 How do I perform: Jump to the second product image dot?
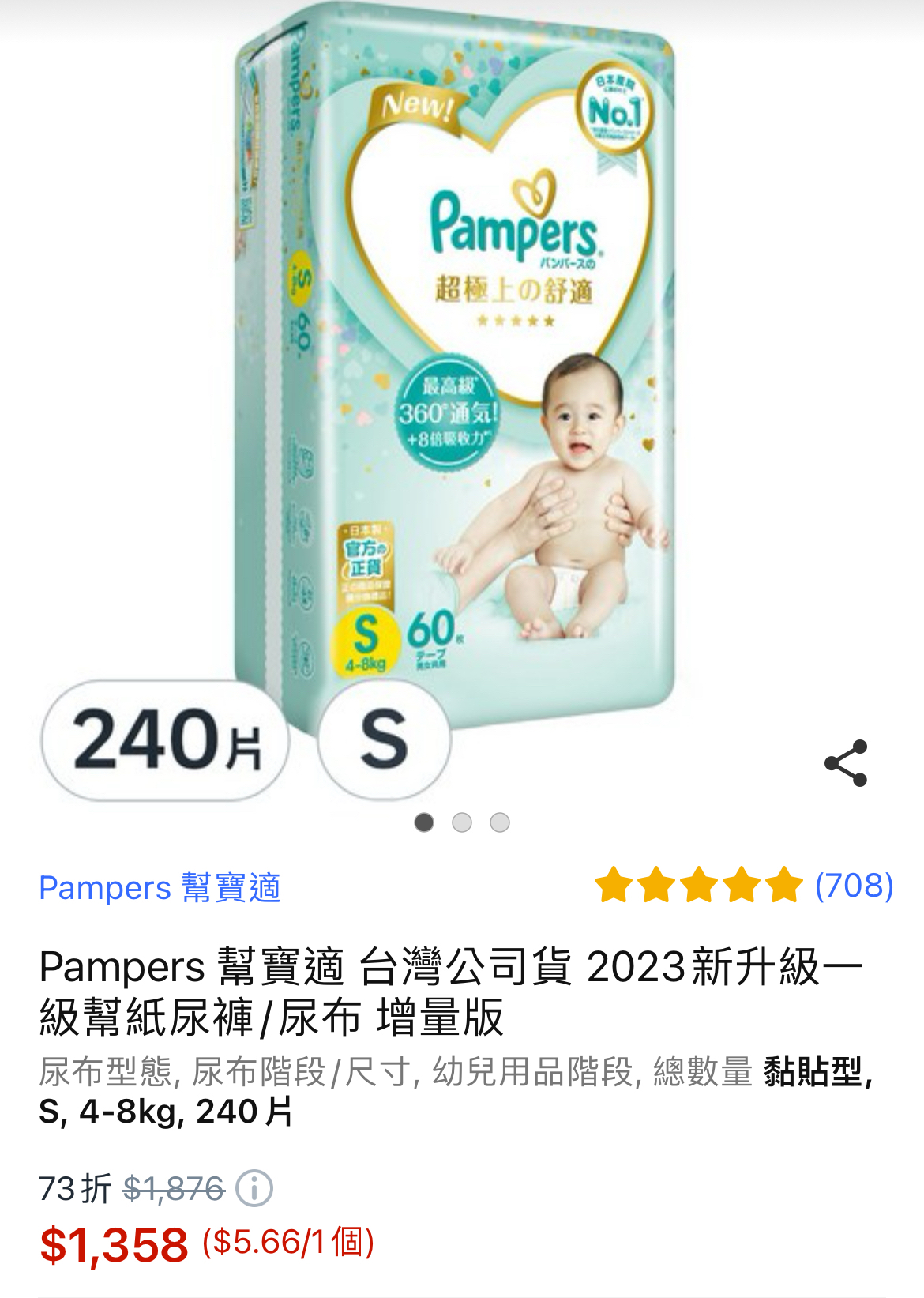pos(462,822)
